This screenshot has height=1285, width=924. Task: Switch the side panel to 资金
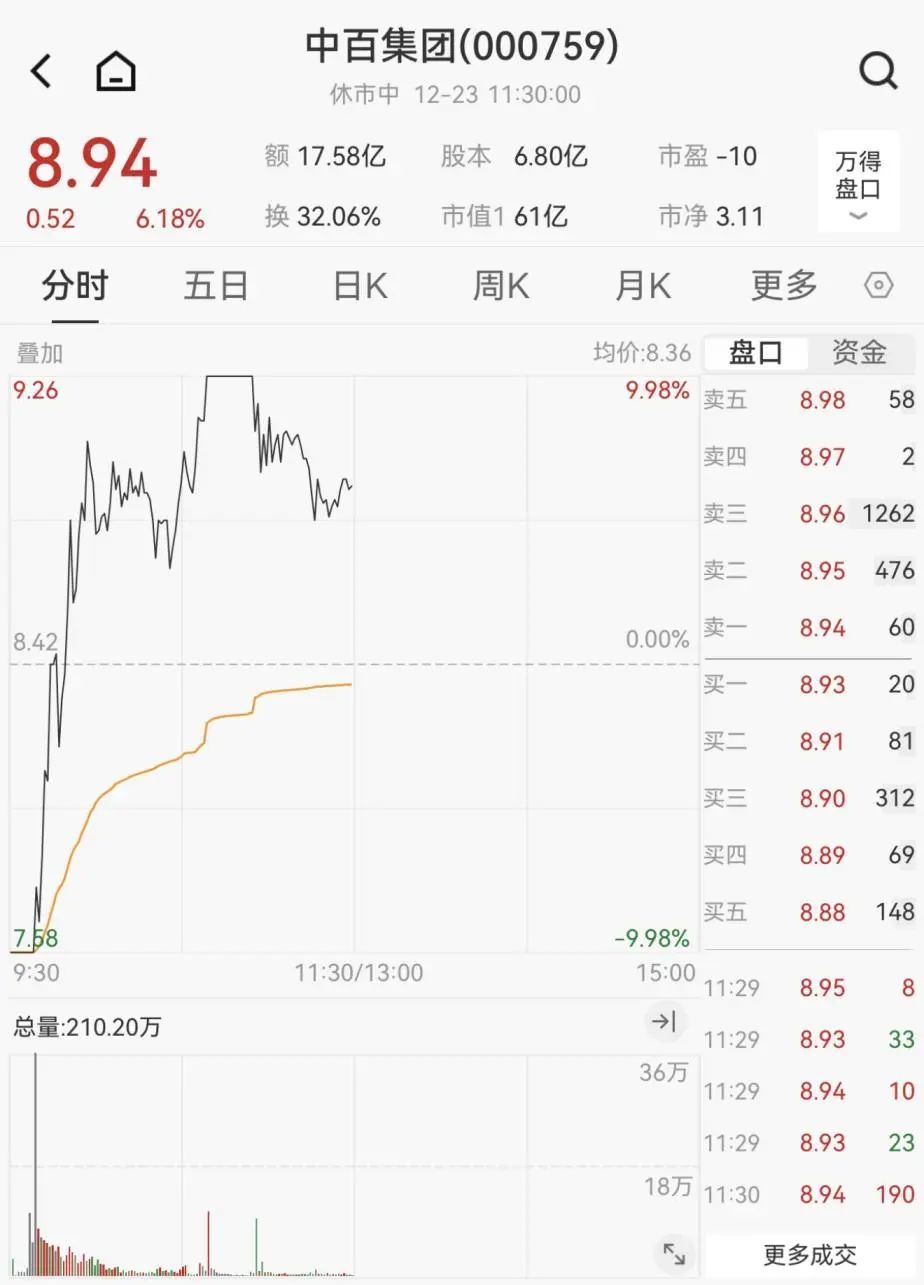point(859,352)
